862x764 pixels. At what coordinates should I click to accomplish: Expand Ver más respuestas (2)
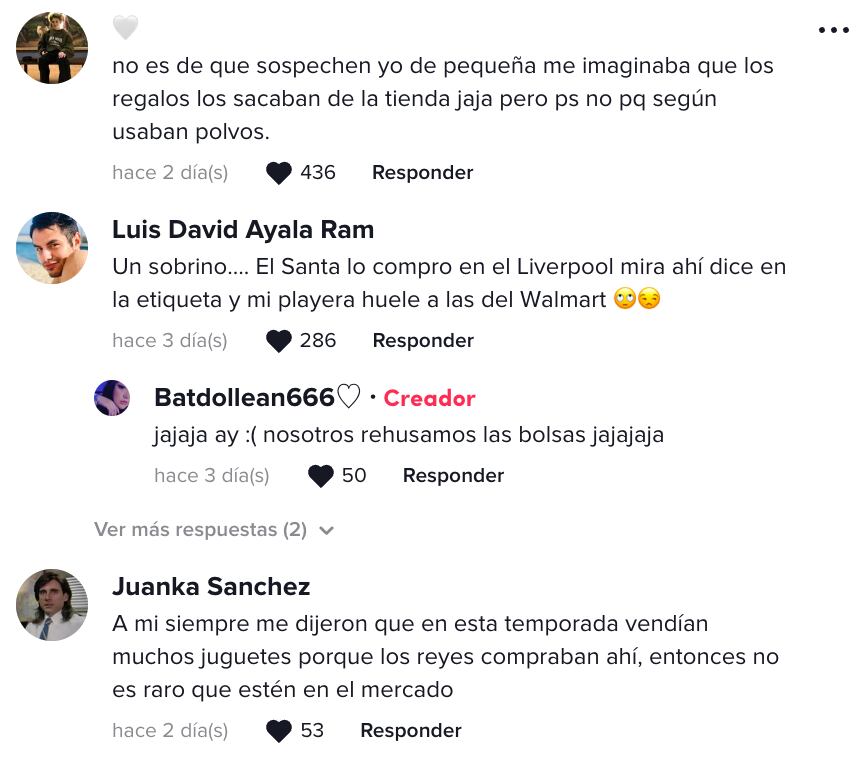213,530
